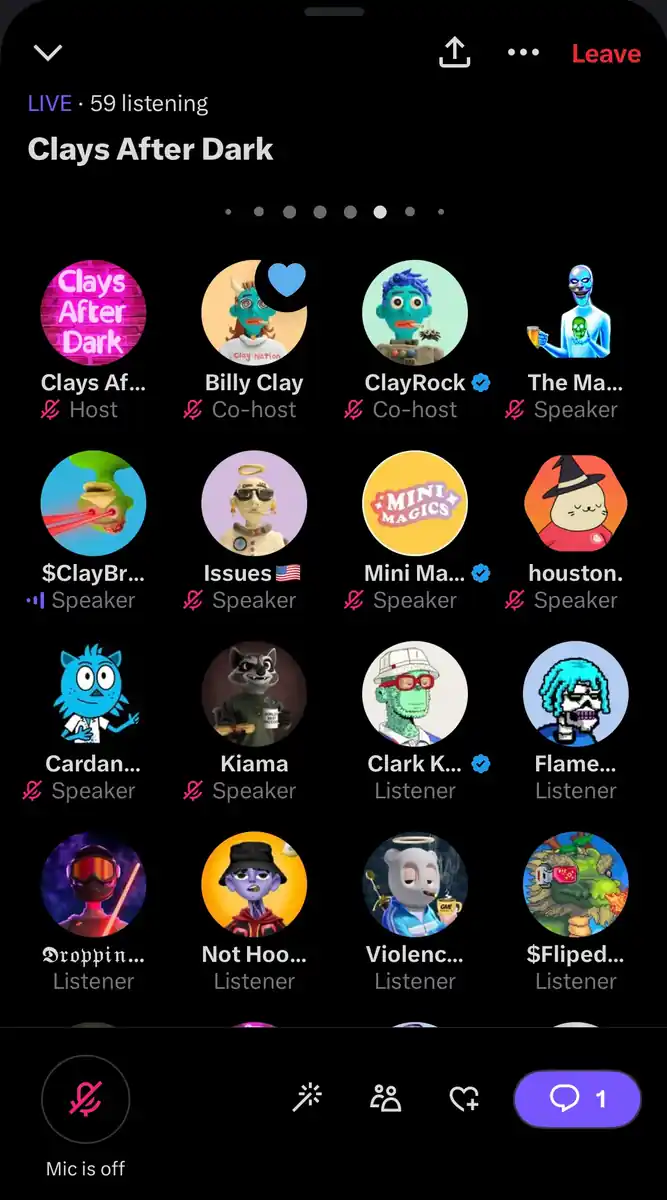The image size is (667, 1200).
Task: View the Violenc listener profile
Action: 415,884
